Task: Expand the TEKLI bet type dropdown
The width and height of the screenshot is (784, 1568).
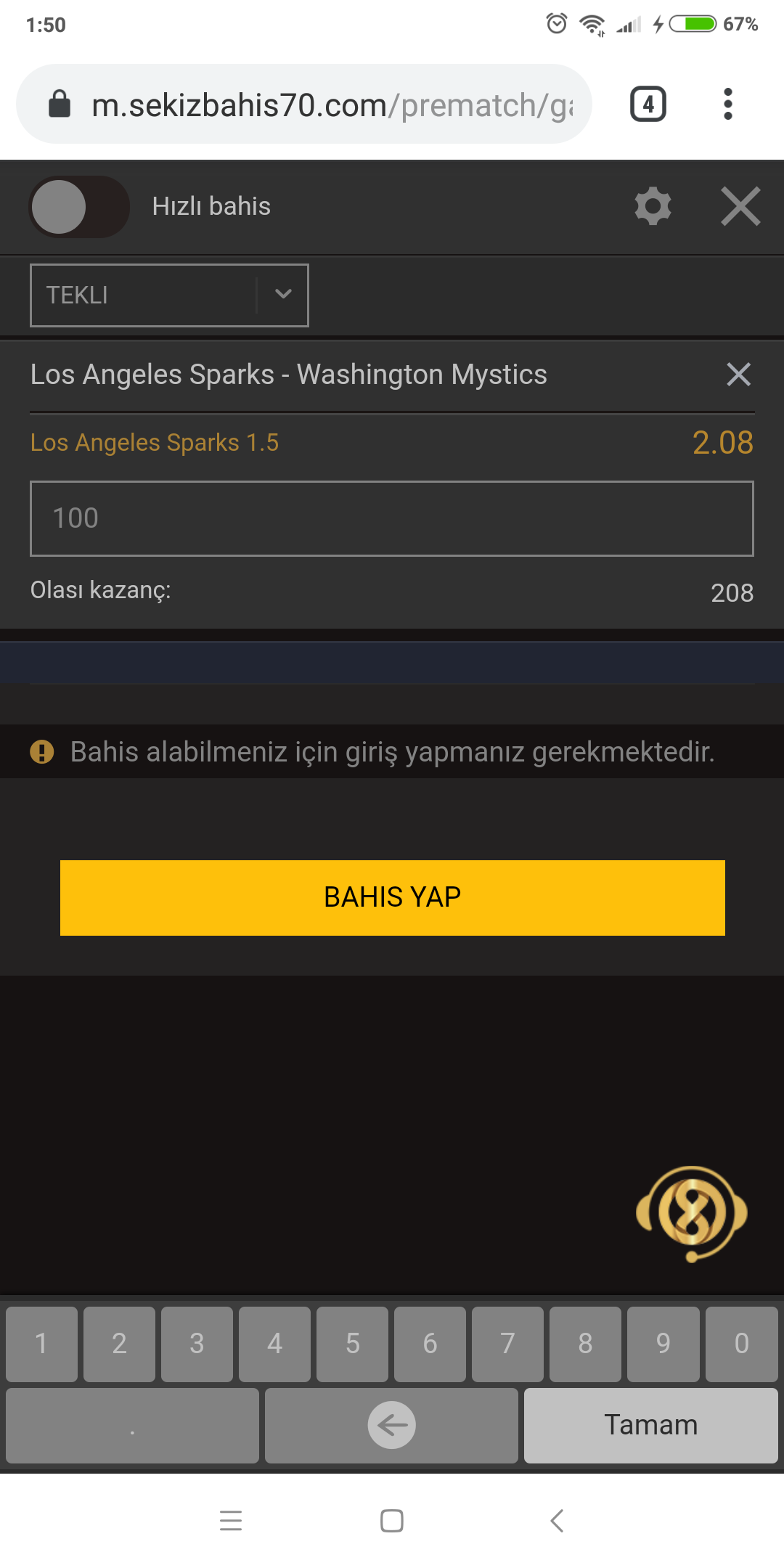Action: tap(169, 295)
